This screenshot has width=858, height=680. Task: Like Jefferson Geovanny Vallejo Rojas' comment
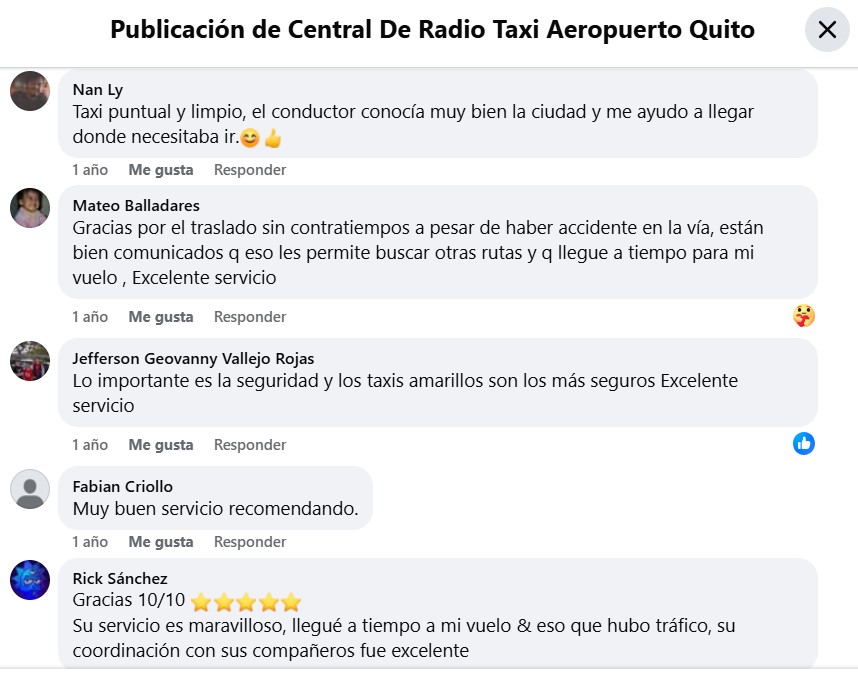(x=160, y=445)
